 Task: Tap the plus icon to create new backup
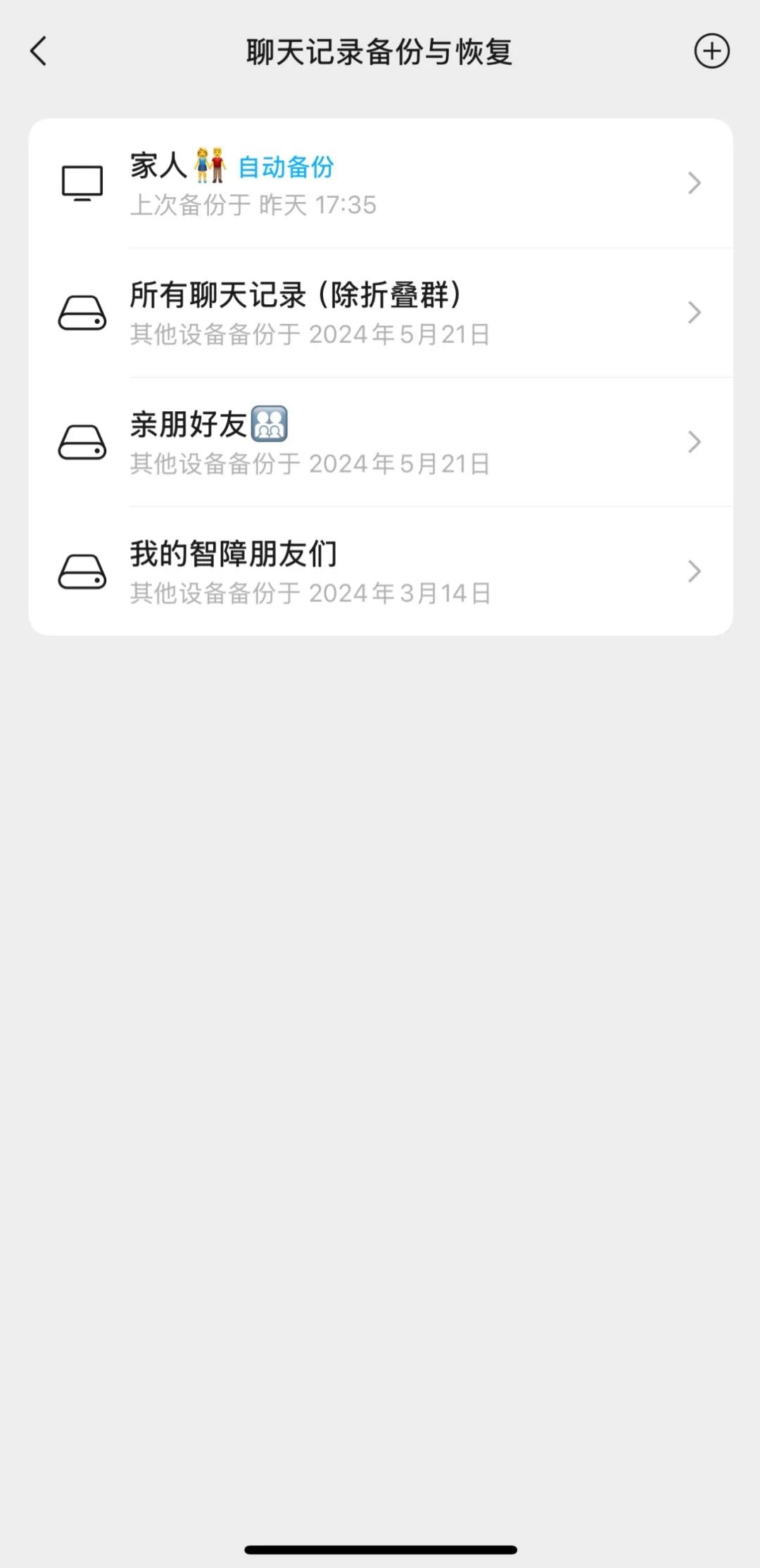coord(713,51)
